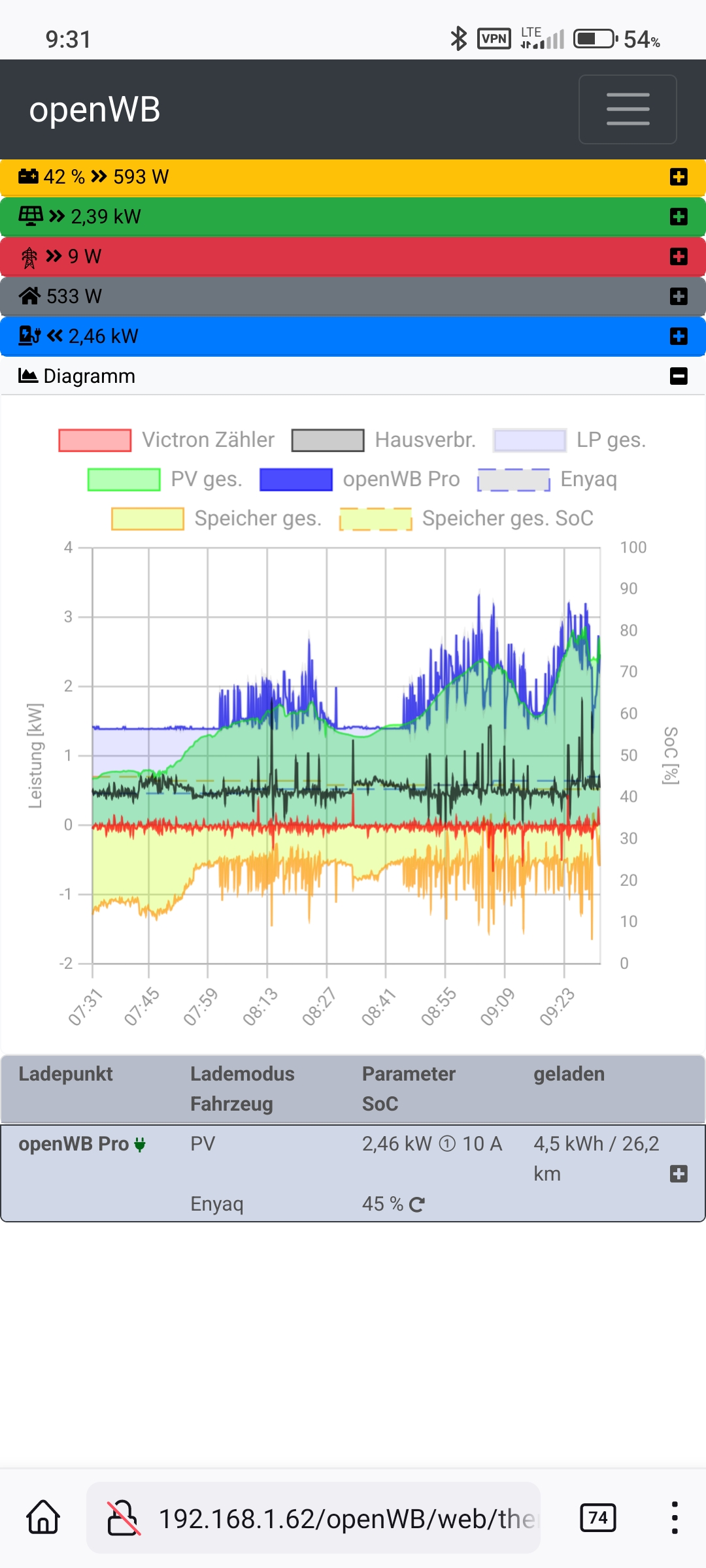706x1568 pixels.
Task: Refresh the Enyaq 45 % SoC
Action: tap(417, 1204)
